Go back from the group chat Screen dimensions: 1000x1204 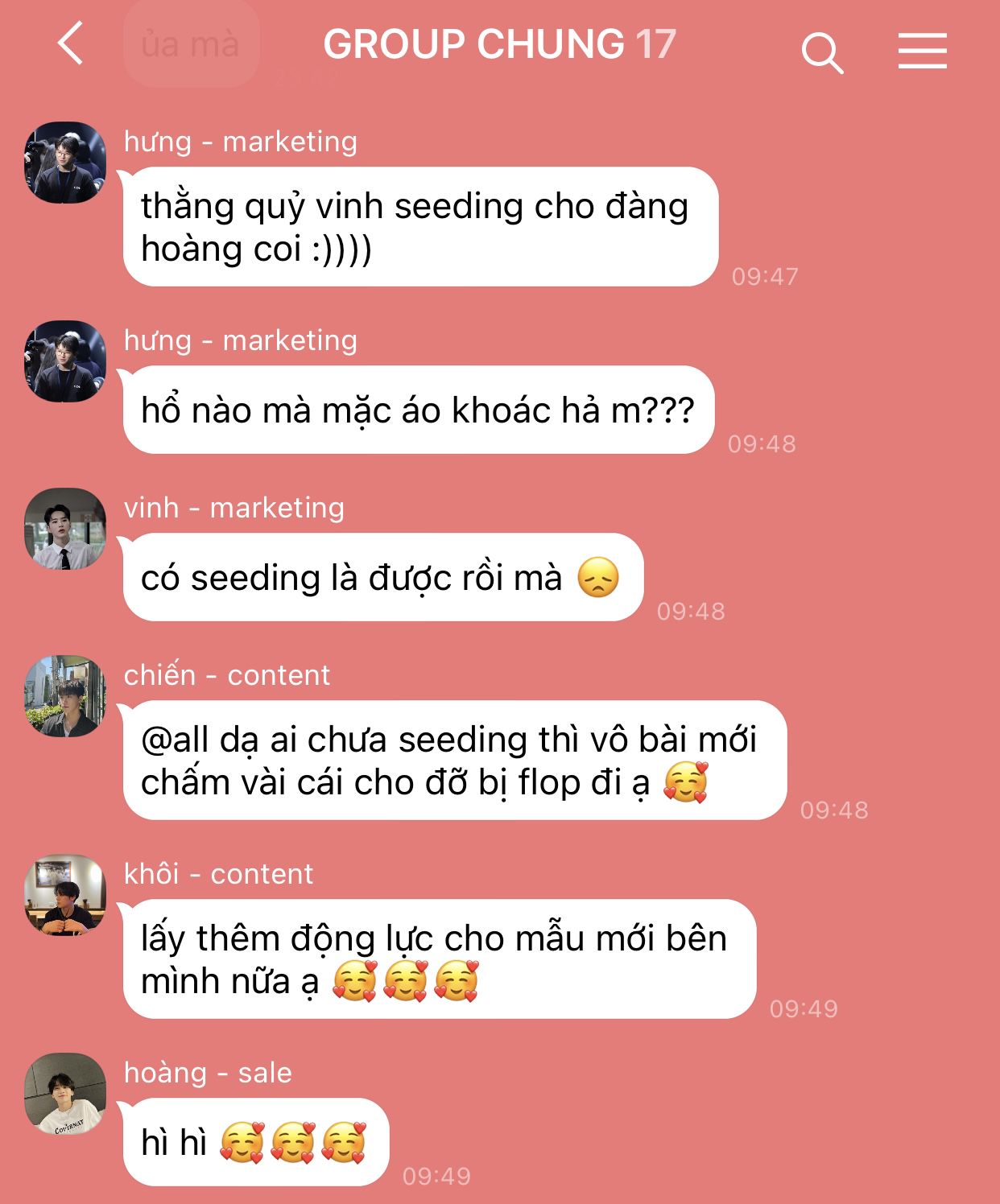coord(71,44)
